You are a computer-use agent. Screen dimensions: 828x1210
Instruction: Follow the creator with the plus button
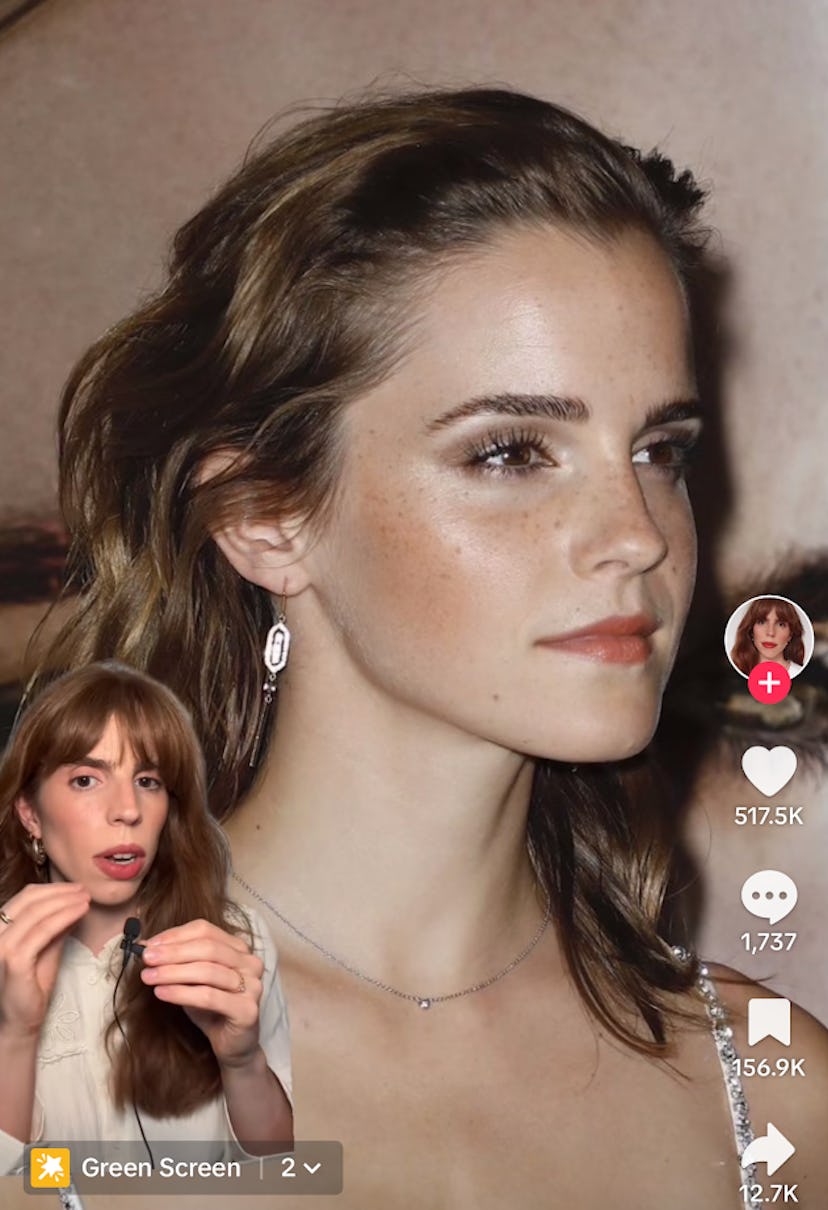(x=769, y=683)
